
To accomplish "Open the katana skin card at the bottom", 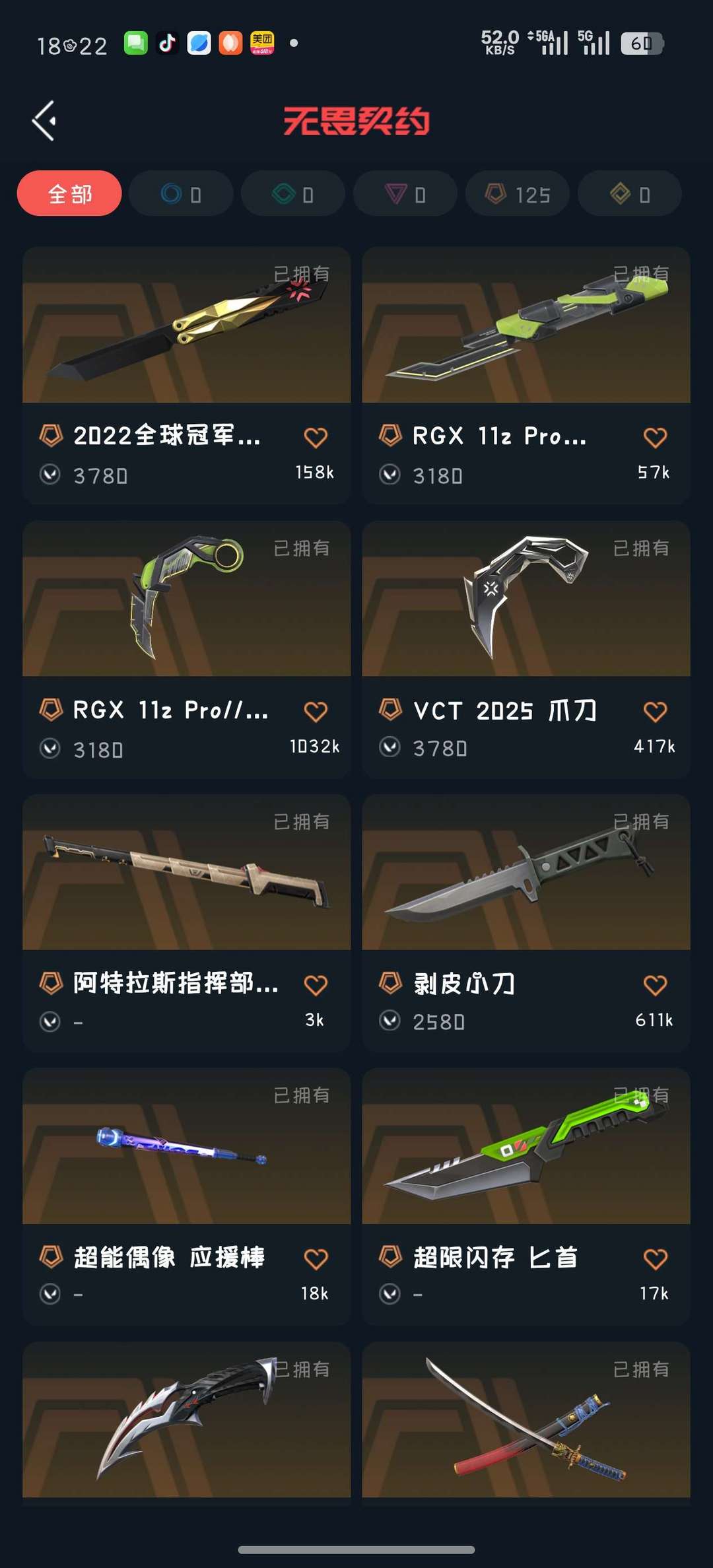I will (526, 1419).
